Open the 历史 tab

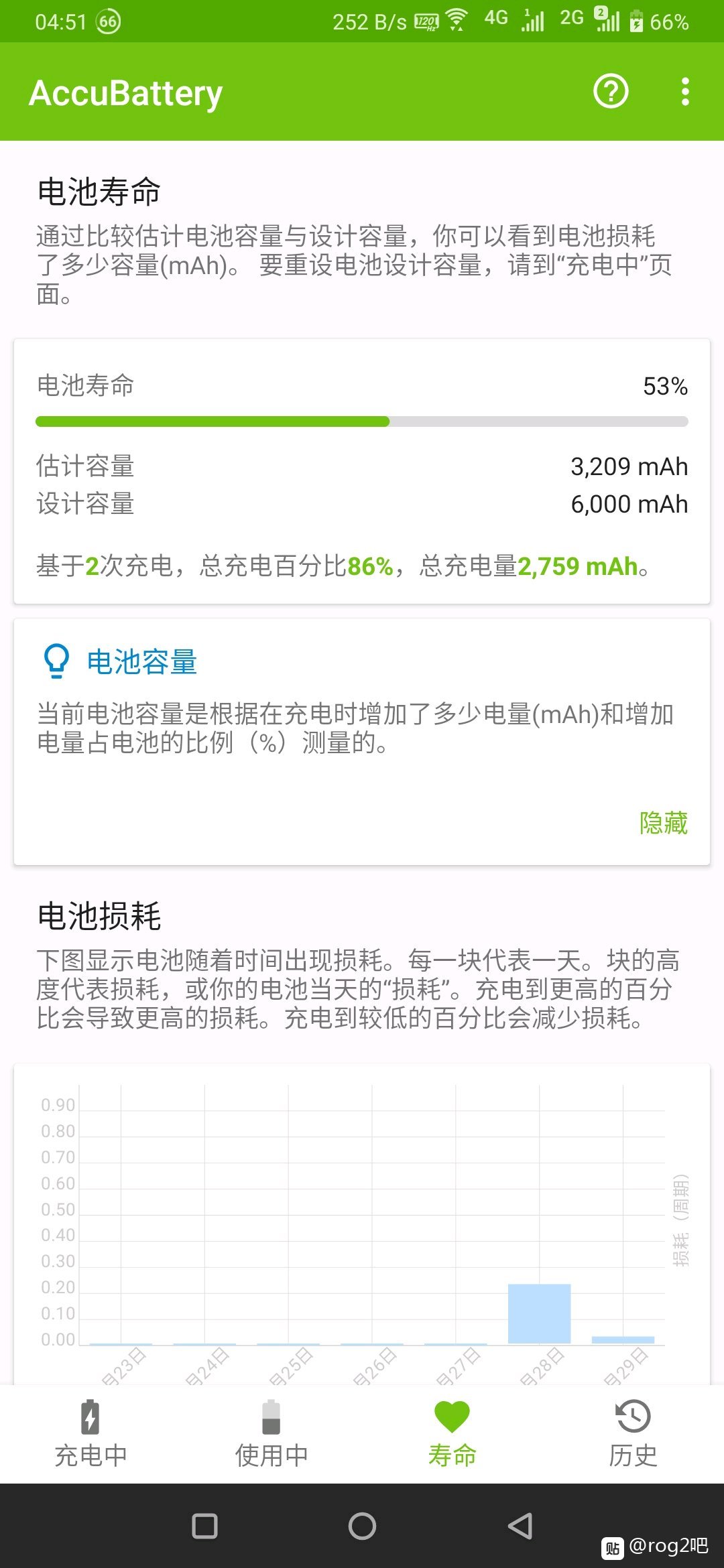(x=632, y=1434)
